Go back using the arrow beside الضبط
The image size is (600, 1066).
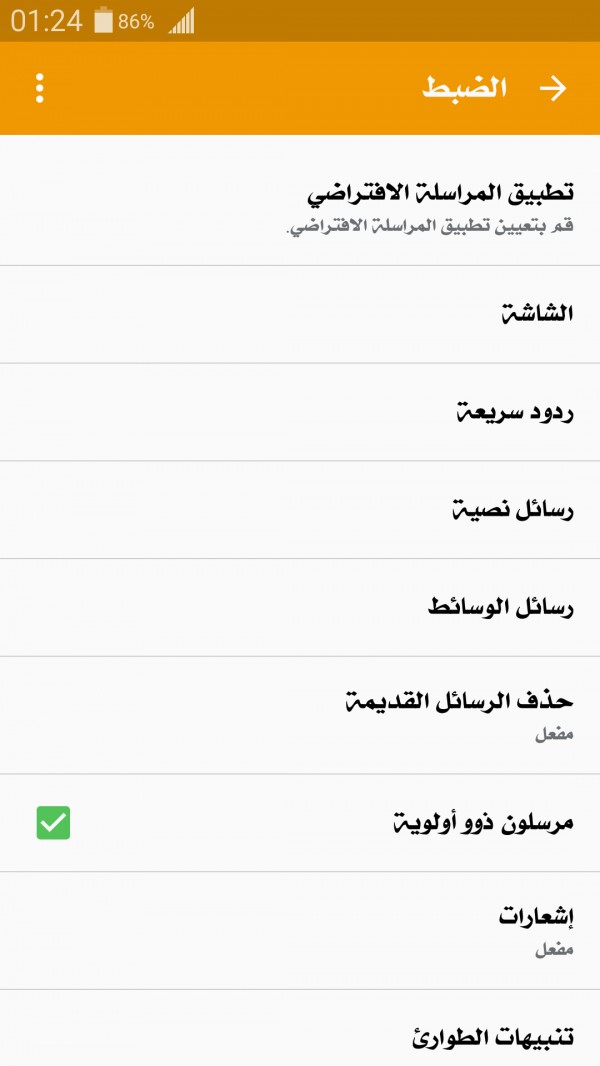[553, 88]
